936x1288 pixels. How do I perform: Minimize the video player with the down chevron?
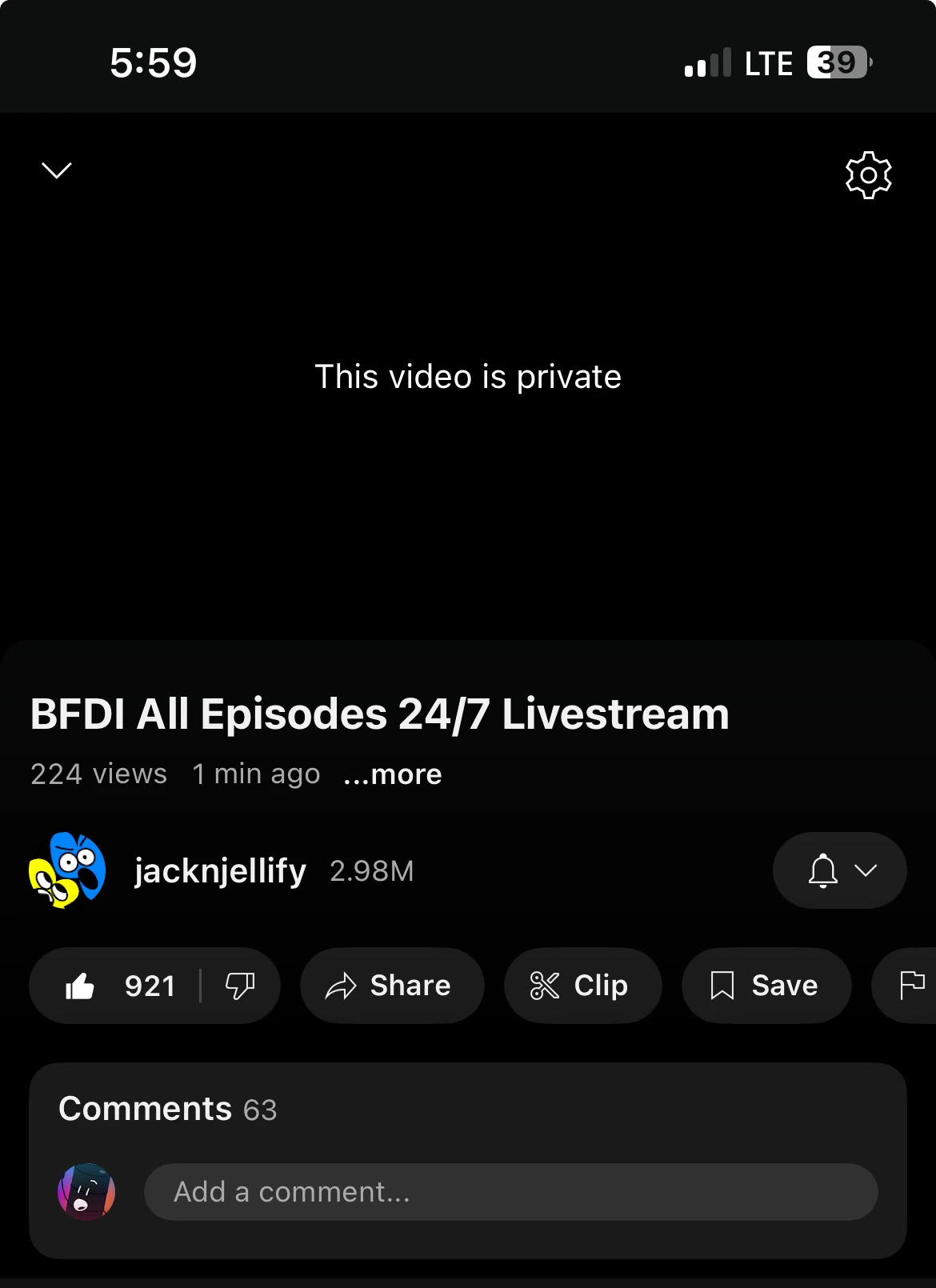click(56, 170)
